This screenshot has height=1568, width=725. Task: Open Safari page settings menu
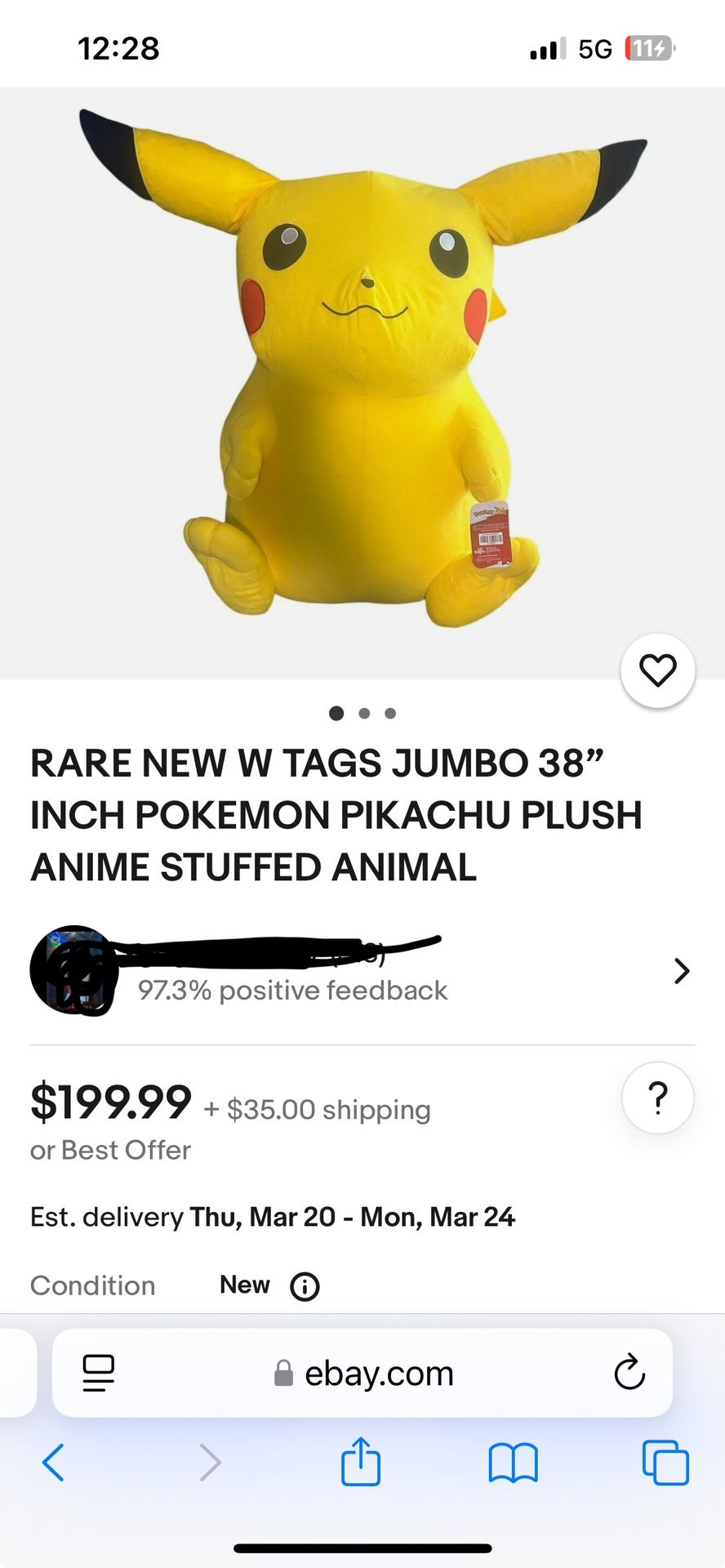[x=98, y=1373]
